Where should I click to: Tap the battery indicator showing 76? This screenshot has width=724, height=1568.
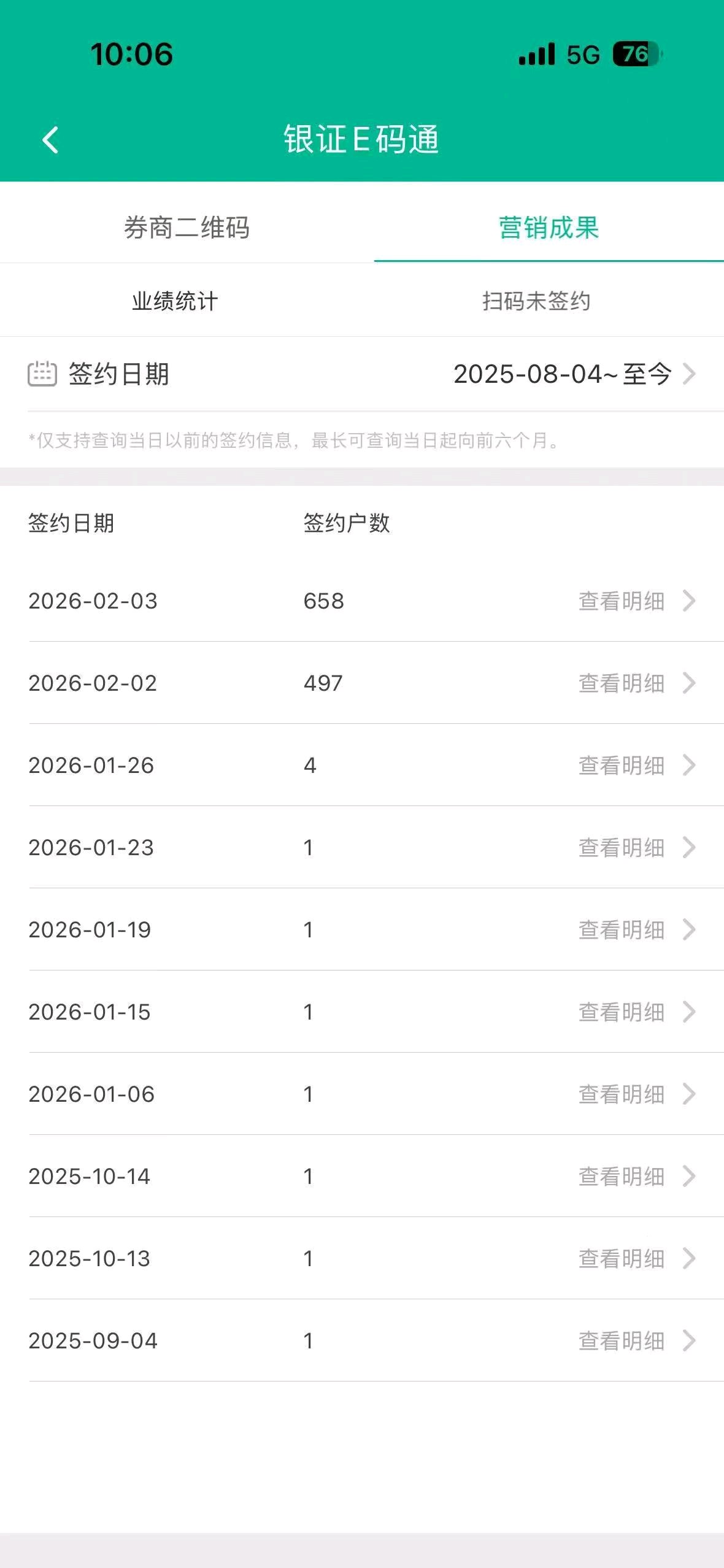coord(637,55)
